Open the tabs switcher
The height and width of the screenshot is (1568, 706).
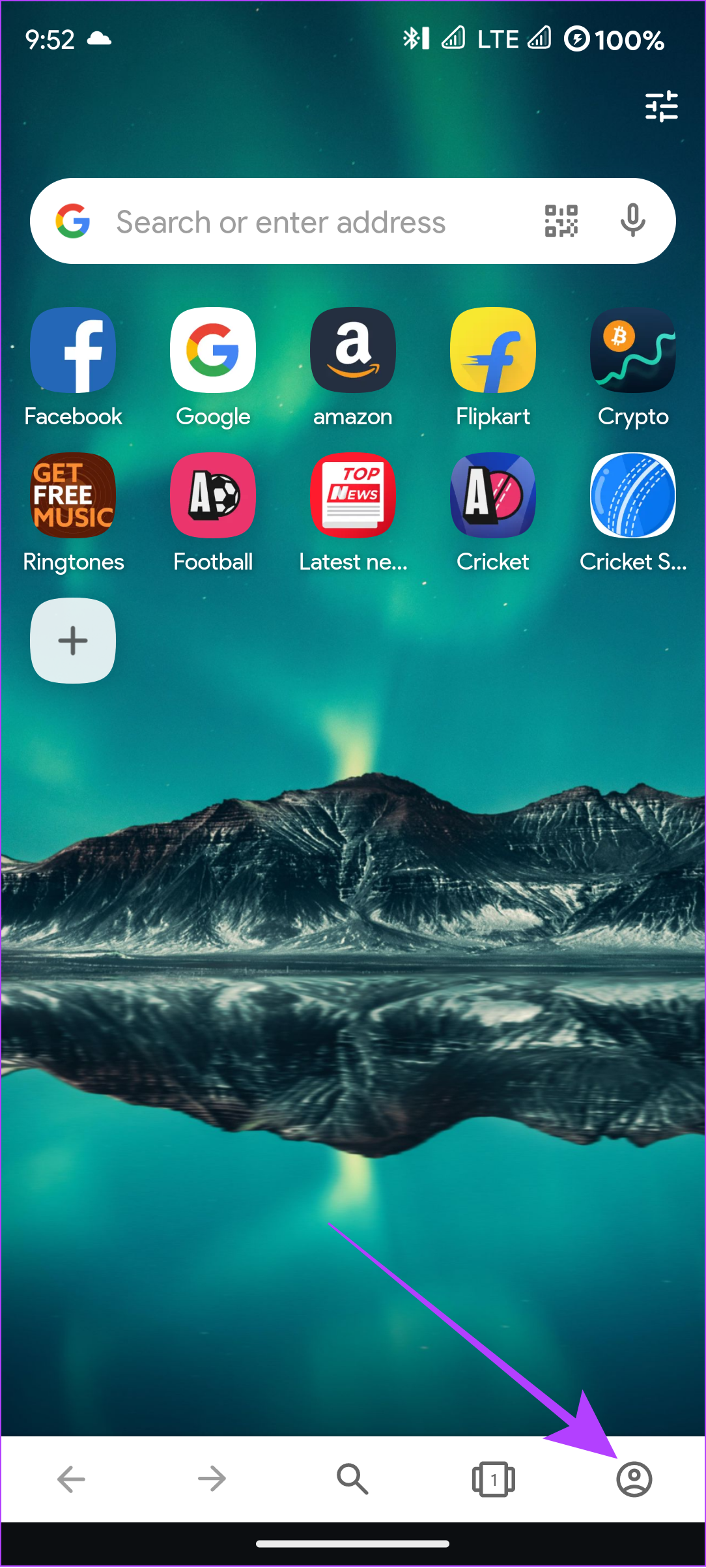coord(493,1479)
